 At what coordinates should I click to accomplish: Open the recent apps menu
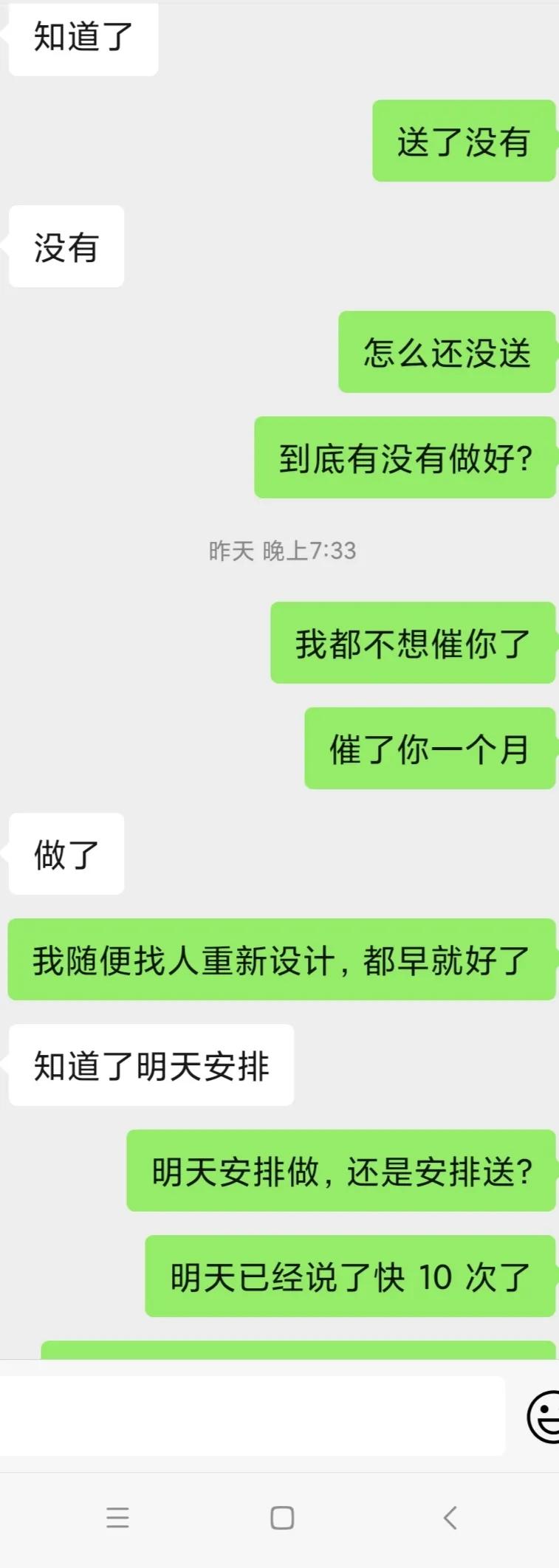tap(117, 1518)
